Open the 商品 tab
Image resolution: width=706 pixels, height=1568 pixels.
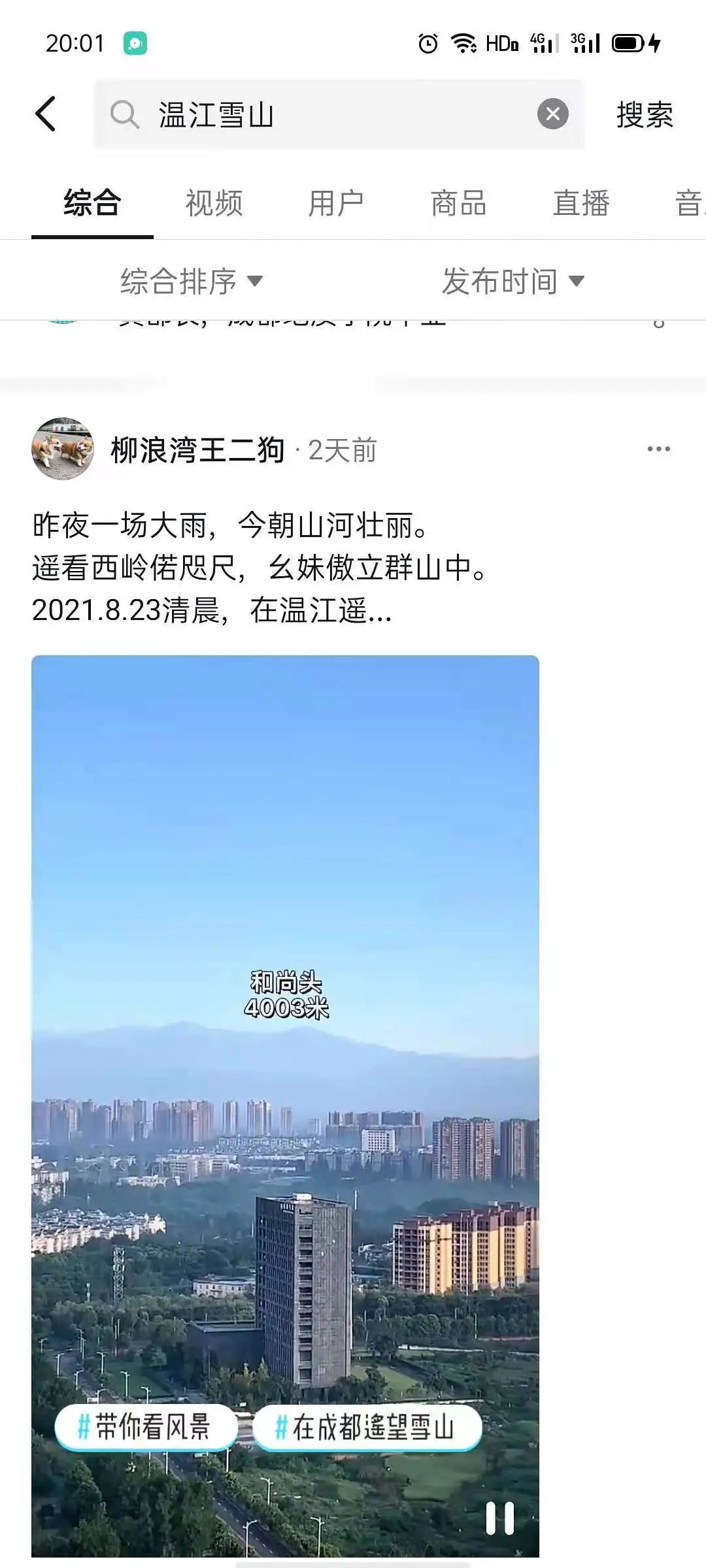click(458, 203)
